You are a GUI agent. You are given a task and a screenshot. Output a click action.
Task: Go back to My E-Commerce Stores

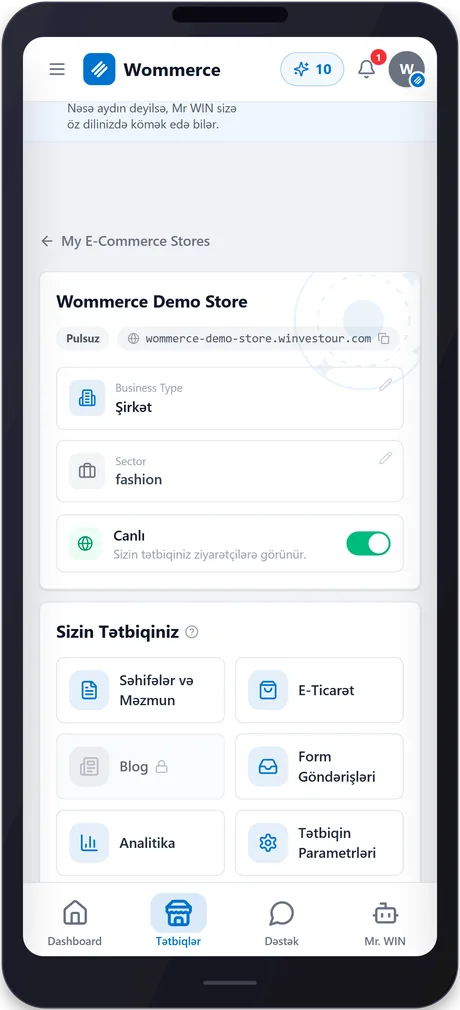point(126,242)
